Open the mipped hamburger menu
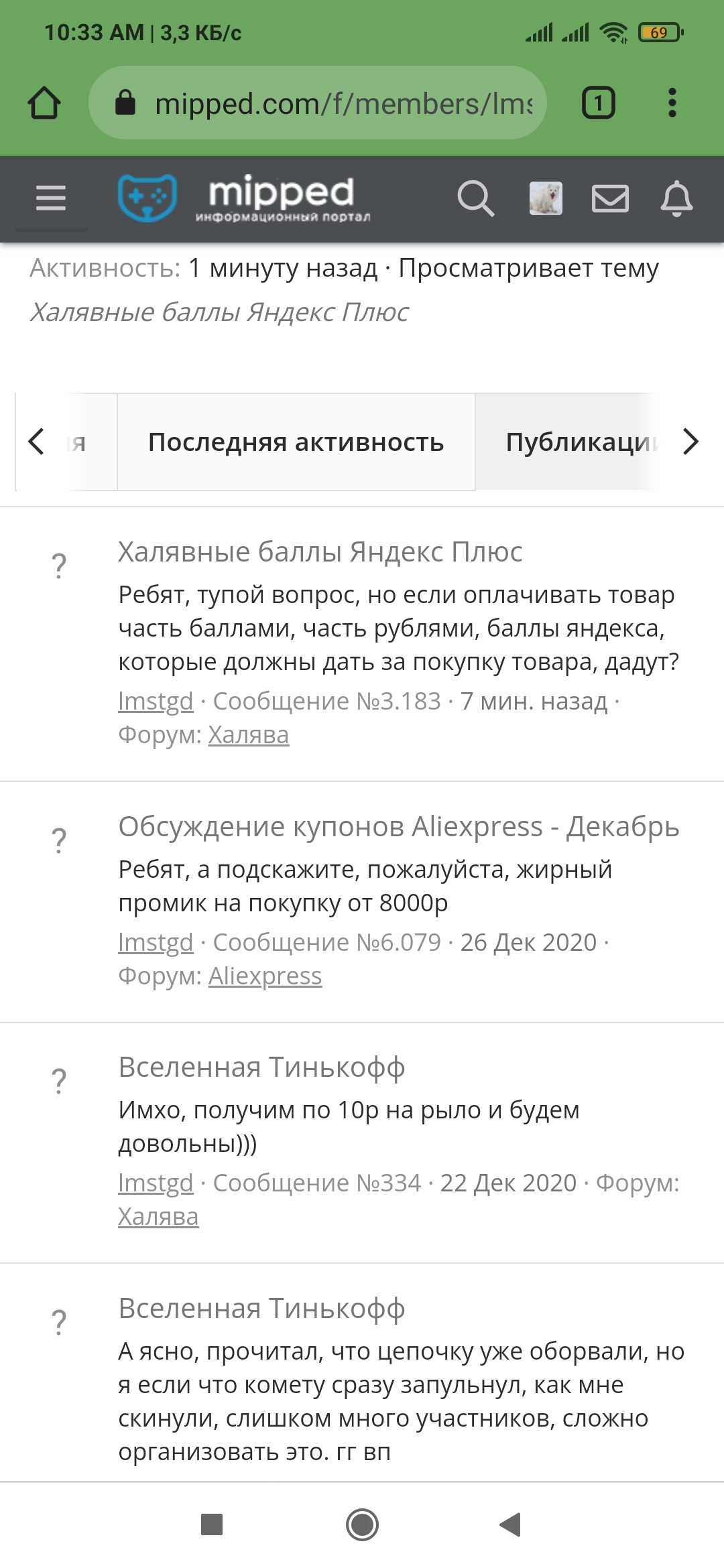Screen dimensions: 724x1568 [51, 198]
